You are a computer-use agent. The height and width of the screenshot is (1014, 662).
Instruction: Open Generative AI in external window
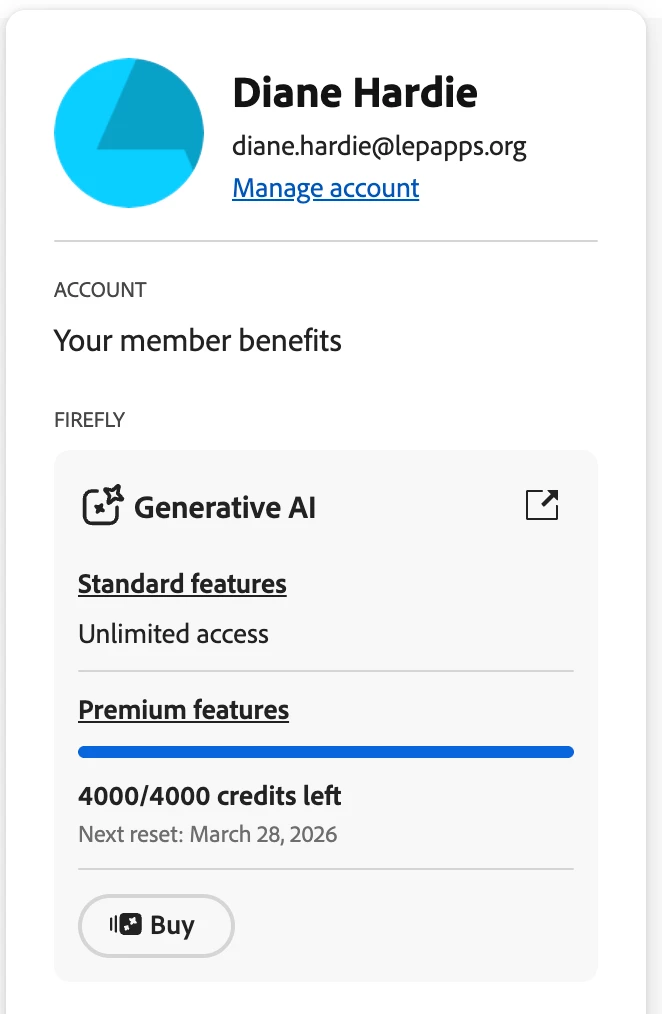[542, 505]
